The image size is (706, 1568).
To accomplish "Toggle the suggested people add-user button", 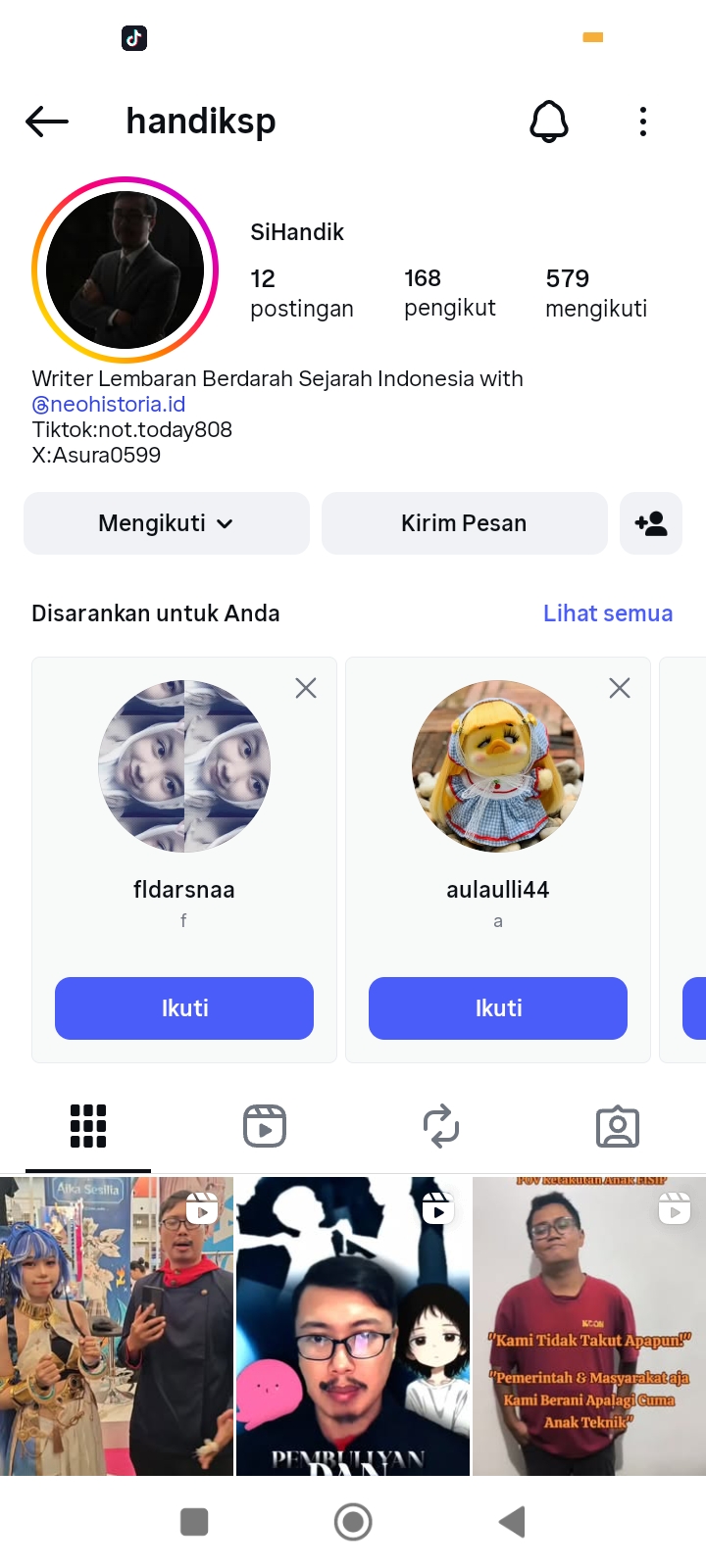I will tap(651, 523).
